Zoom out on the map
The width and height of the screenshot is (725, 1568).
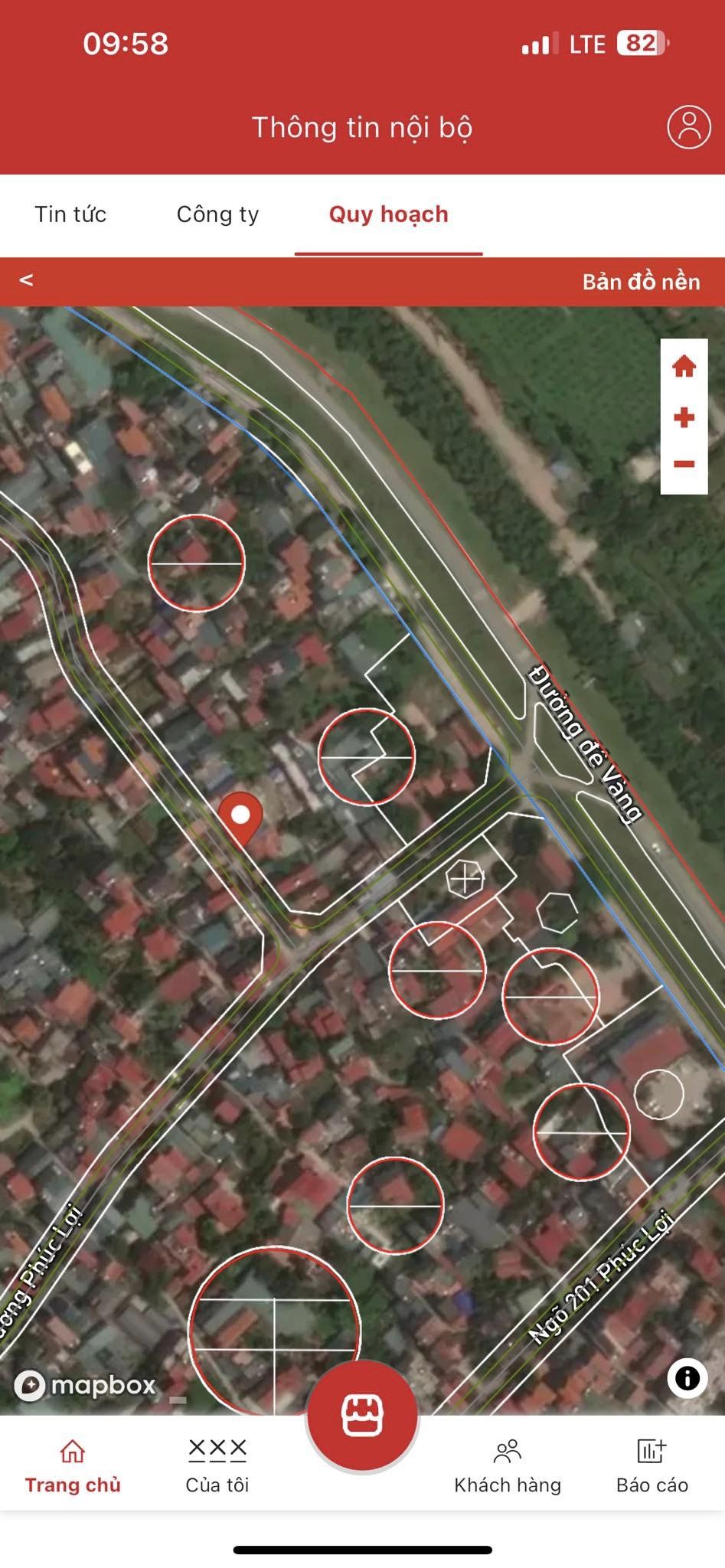(684, 464)
